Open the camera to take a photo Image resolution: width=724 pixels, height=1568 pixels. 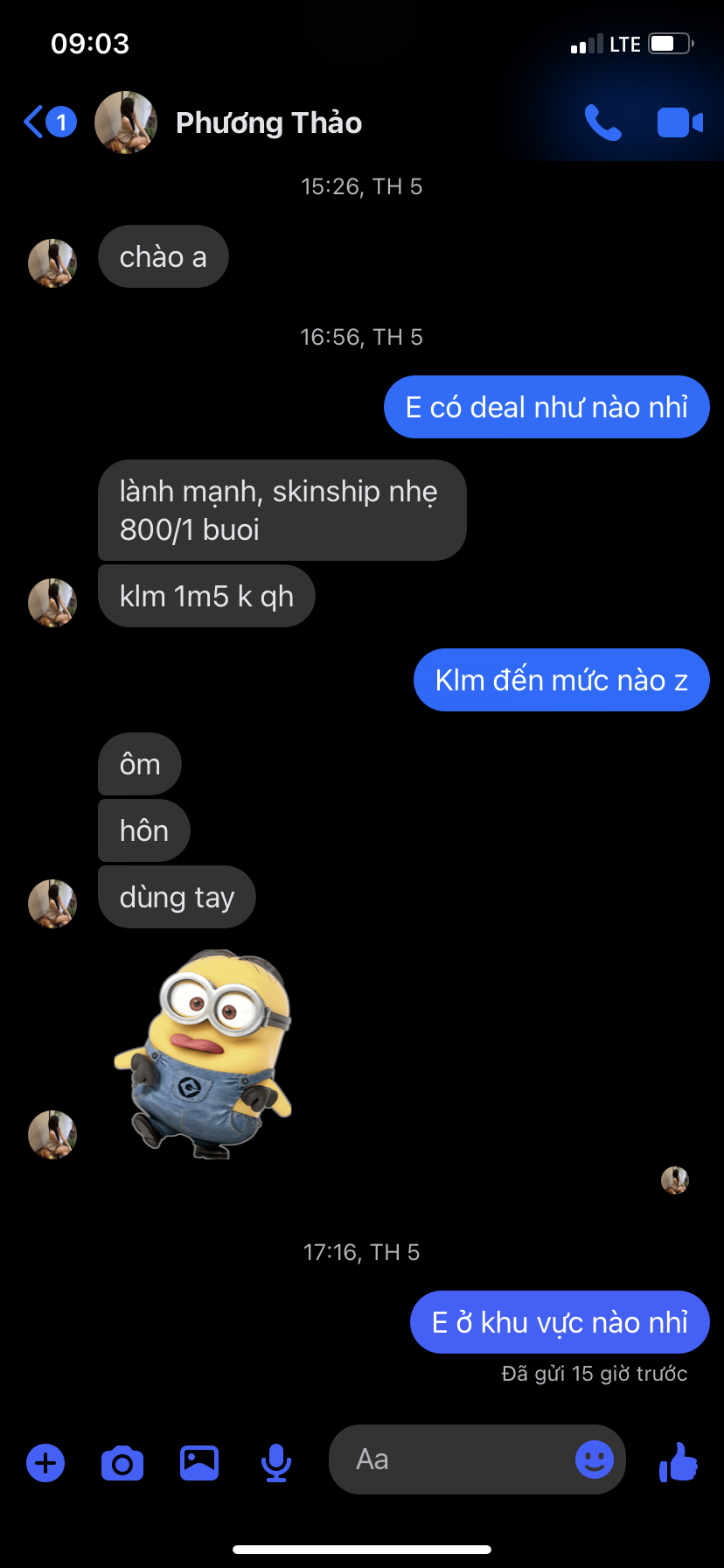[122, 1462]
